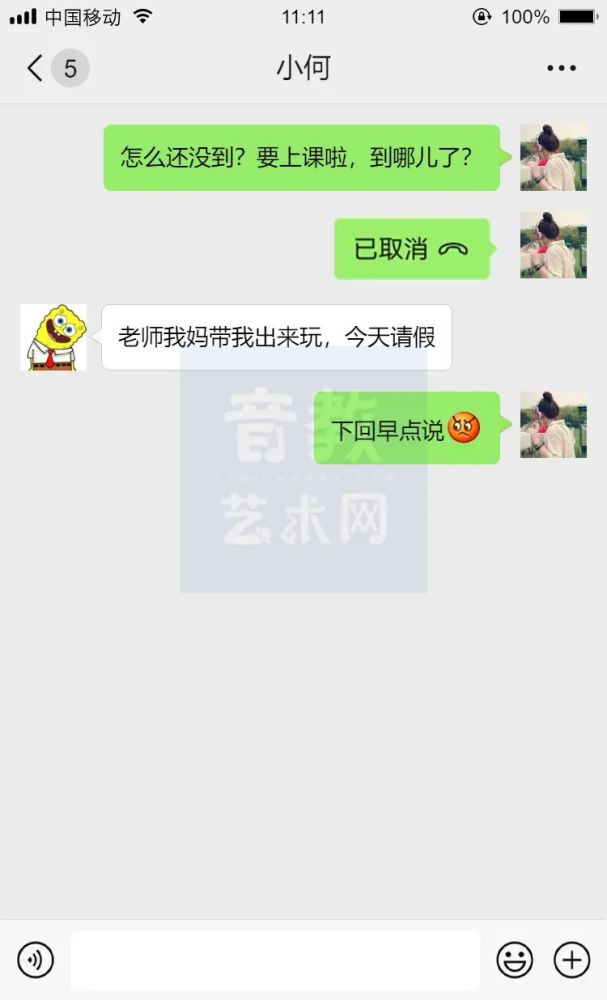Open 小何's SpongeBob avatar profile
The height and width of the screenshot is (1000, 607).
(54, 337)
